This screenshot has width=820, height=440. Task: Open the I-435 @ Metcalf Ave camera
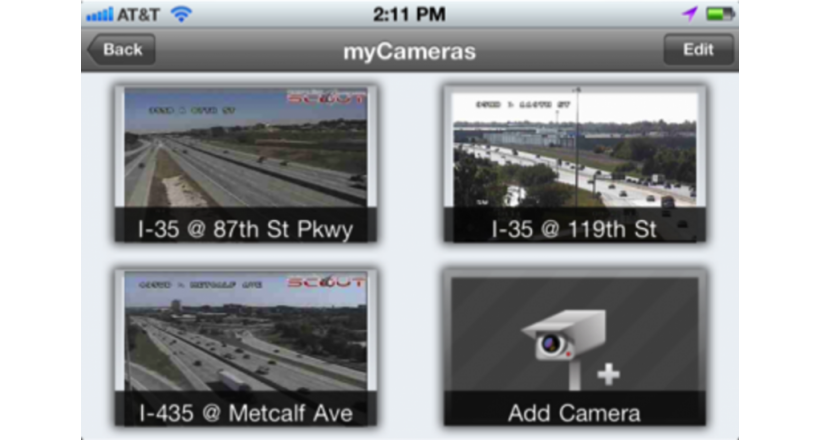[246, 346]
